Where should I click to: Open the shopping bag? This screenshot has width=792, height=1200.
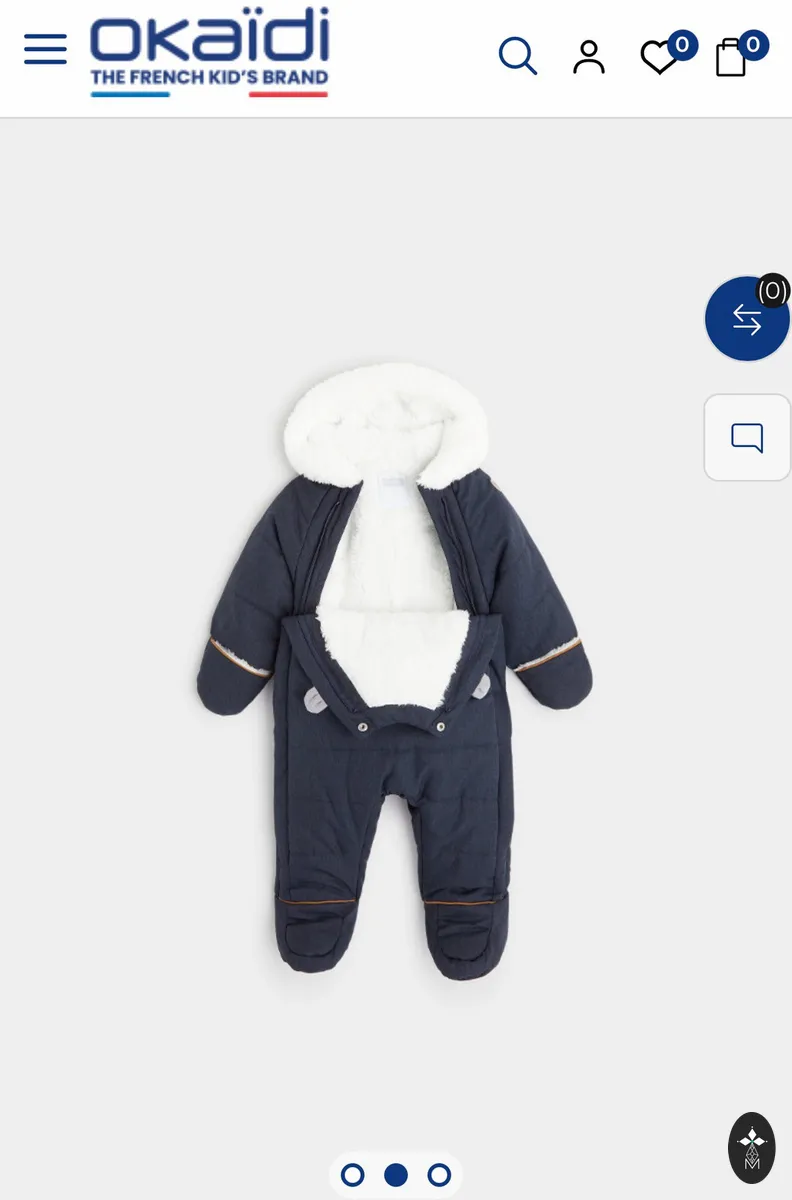731,57
